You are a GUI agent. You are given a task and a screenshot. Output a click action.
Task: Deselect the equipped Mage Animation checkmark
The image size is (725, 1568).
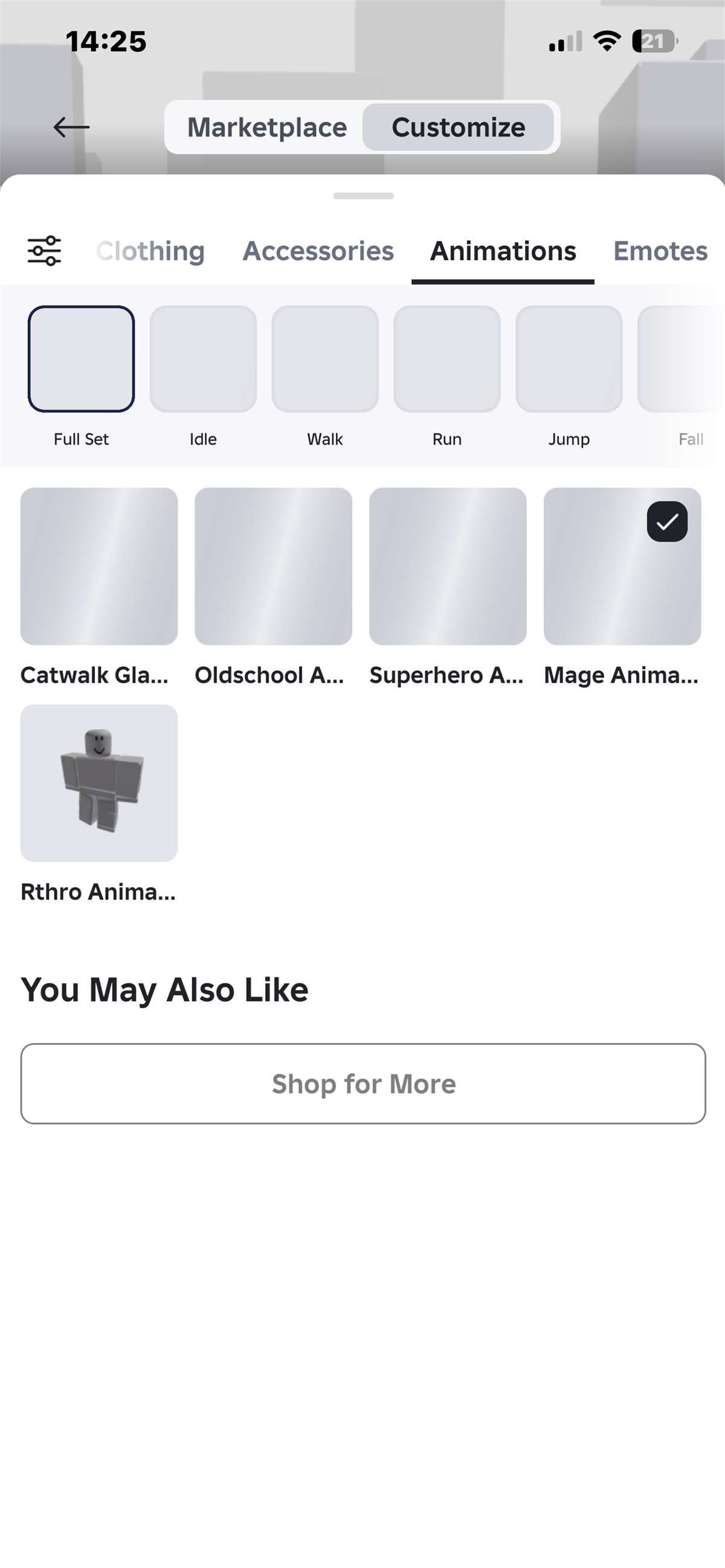[668, 521]
